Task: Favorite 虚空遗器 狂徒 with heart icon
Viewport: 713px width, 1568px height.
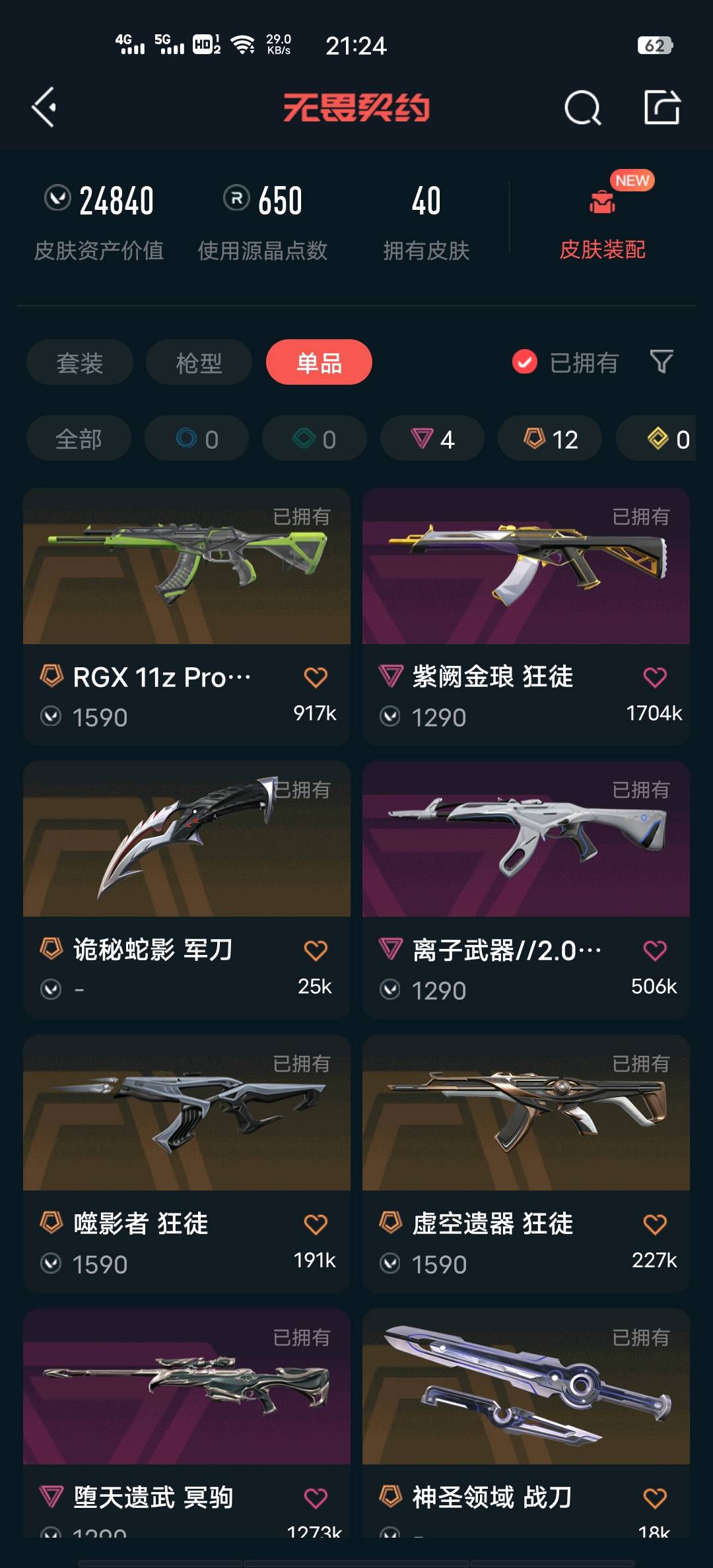Action: (x=654, y=1224)
